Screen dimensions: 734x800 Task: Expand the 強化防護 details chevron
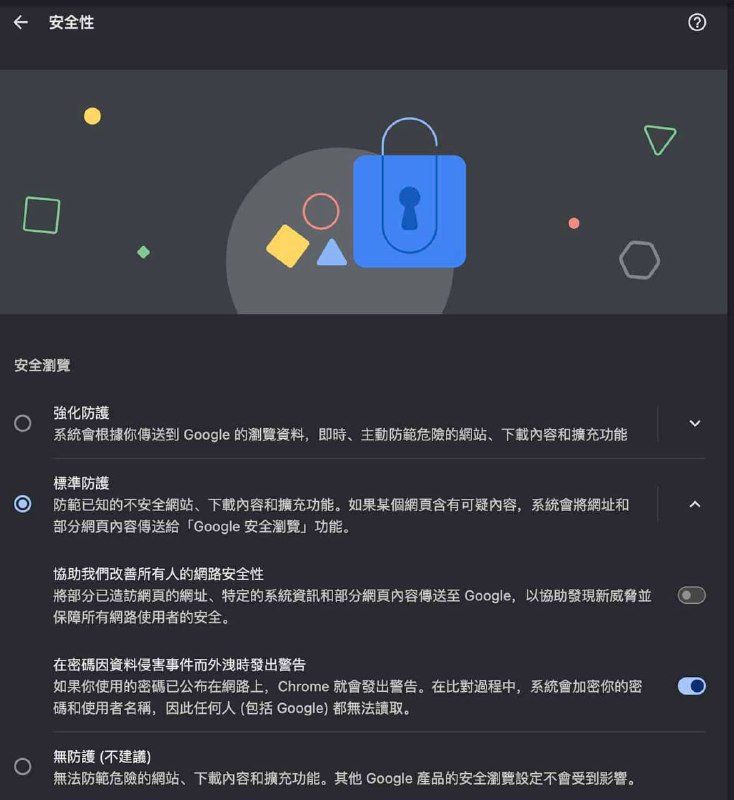(694, 424)
